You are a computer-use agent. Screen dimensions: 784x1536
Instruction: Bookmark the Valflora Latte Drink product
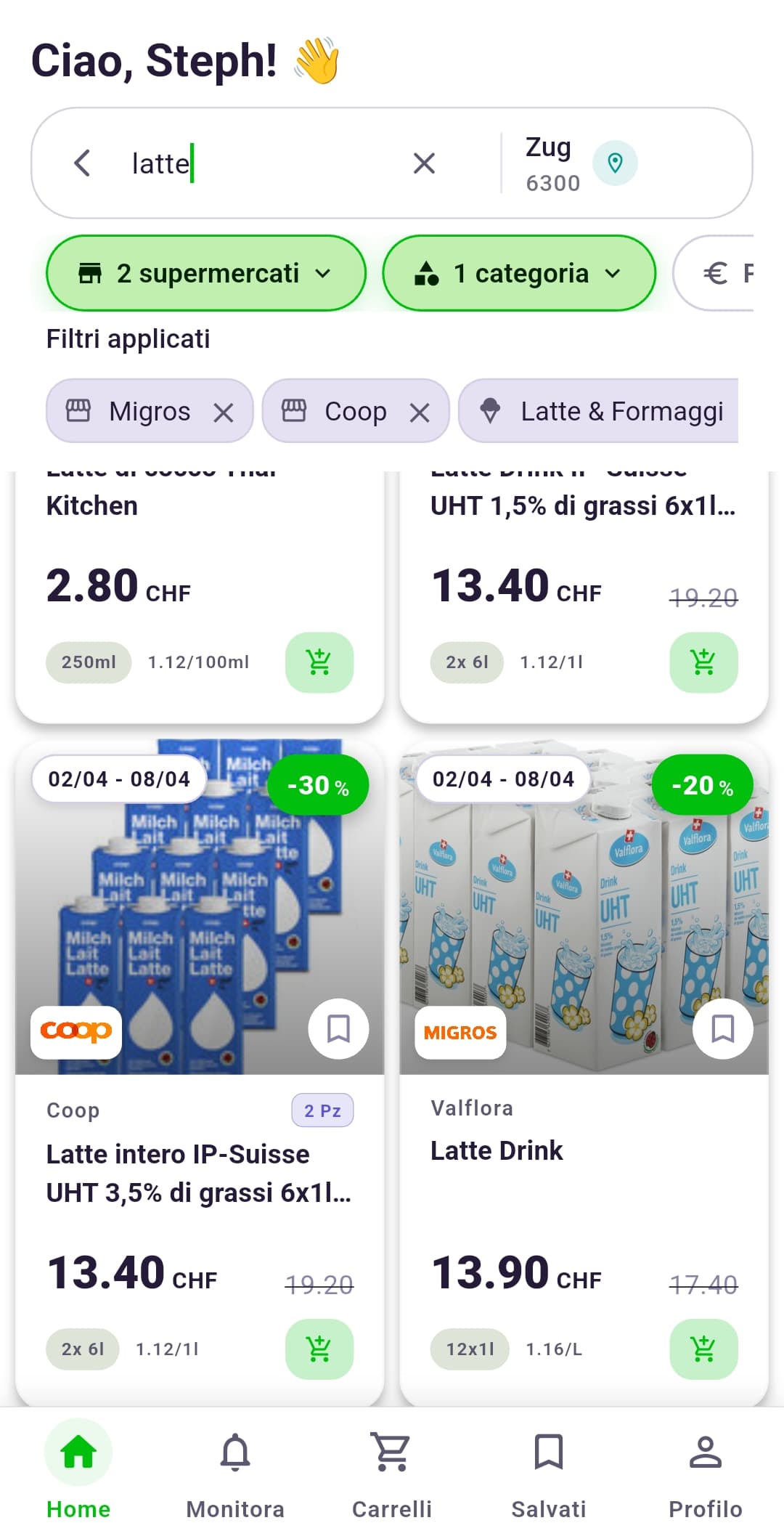point(722,1029)
